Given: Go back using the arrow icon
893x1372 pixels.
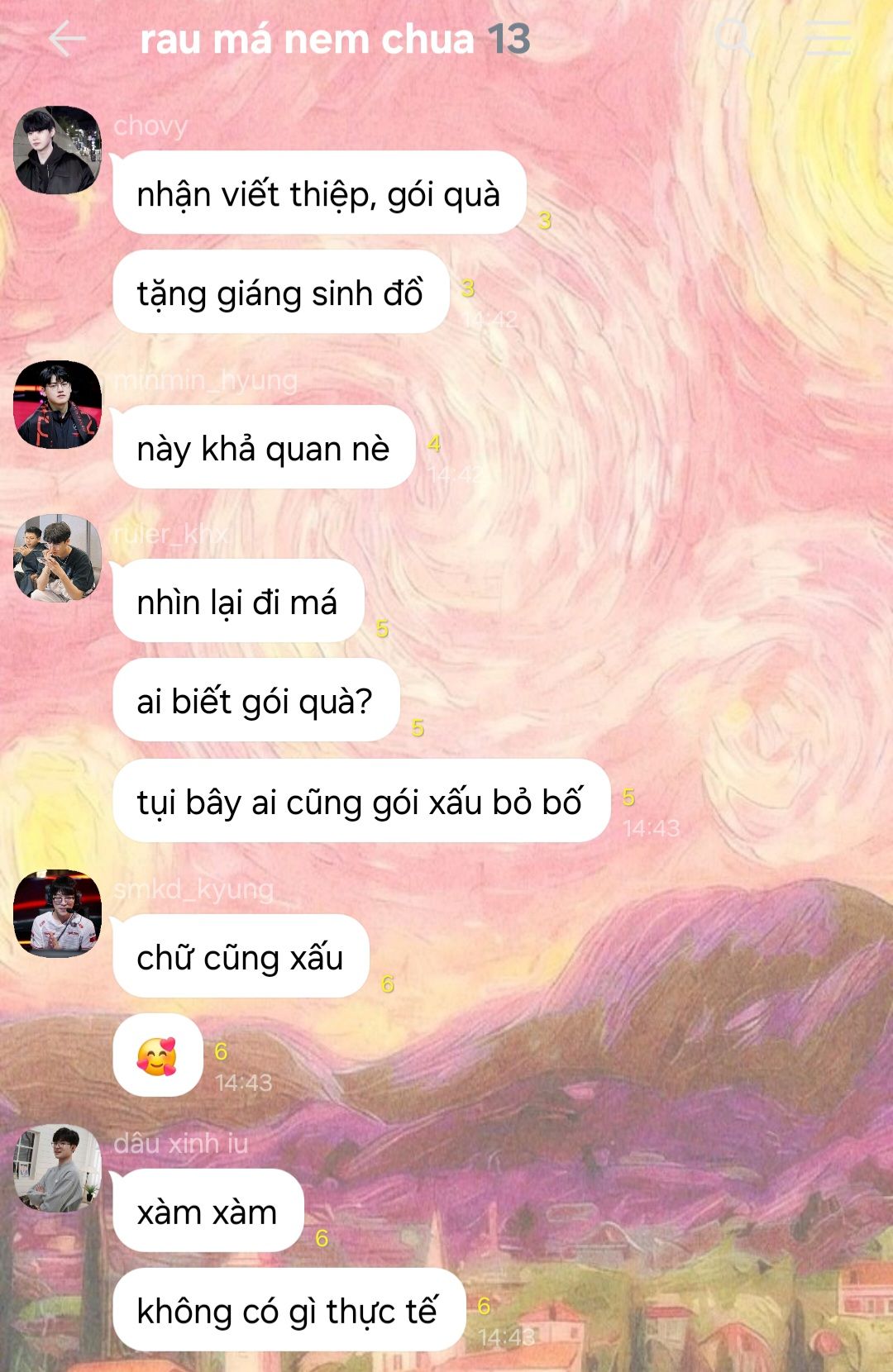Looking at the screenshot, I should (x=67, y=39).
